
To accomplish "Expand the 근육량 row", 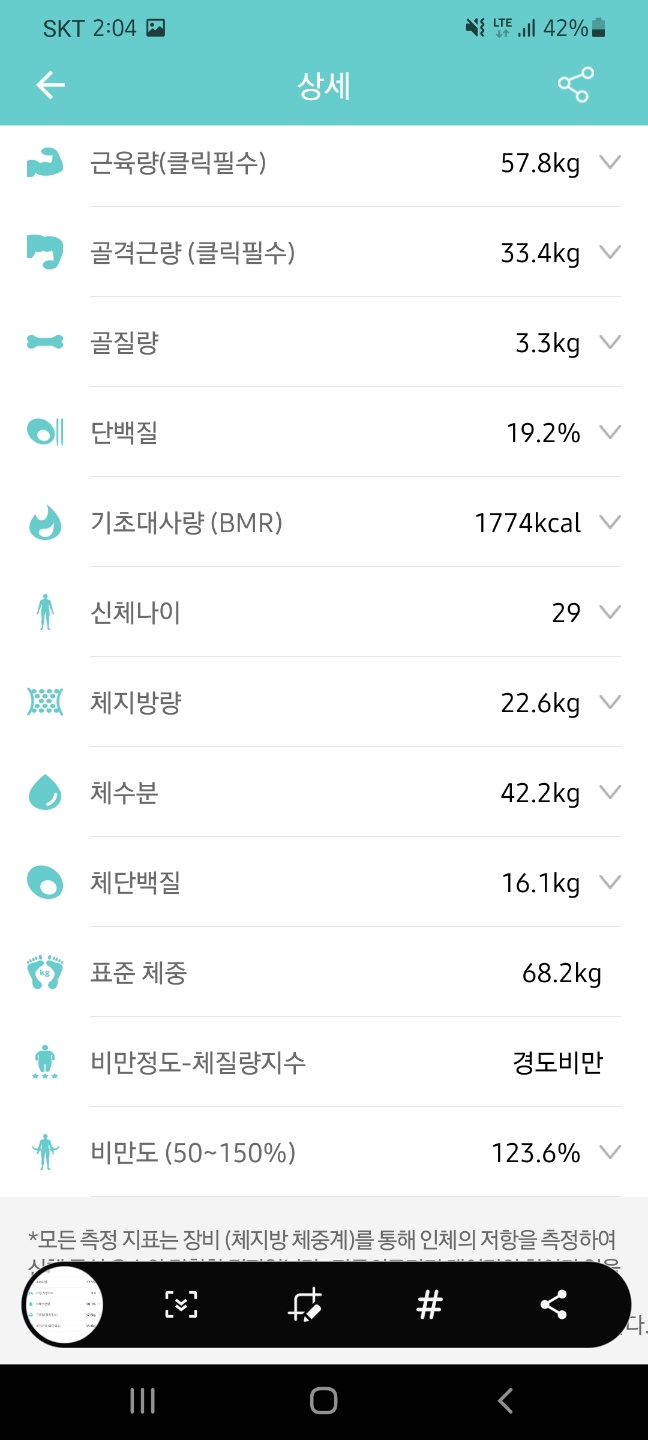I will 610,163.
